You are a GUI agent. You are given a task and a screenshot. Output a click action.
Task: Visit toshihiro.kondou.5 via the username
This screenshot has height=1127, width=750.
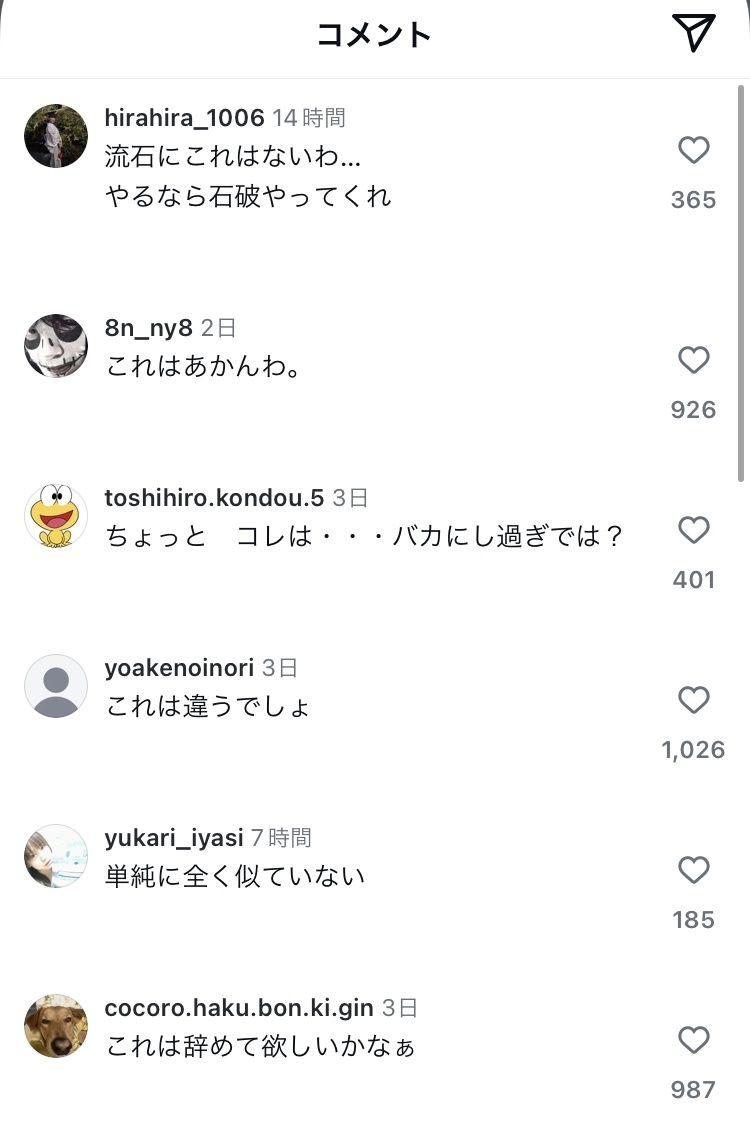click(x=214, y=498)
